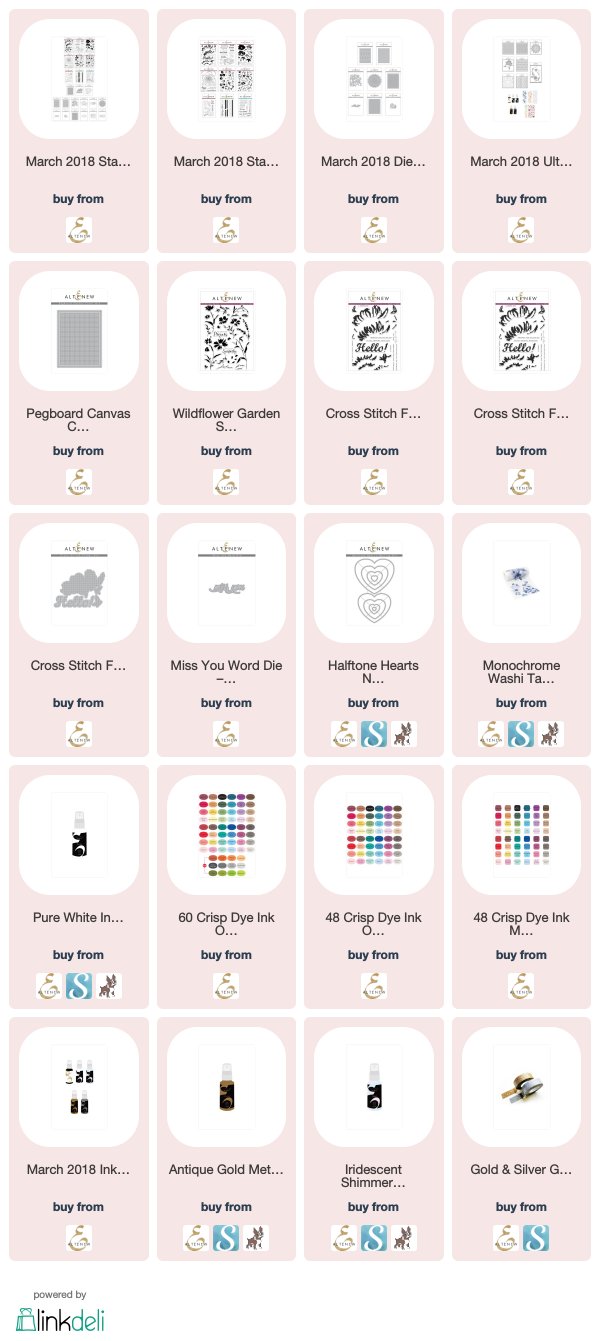This screenshot has width=600, height=1341.
Task: Open the Halftone Hearts product card
Action: [373, 635]
